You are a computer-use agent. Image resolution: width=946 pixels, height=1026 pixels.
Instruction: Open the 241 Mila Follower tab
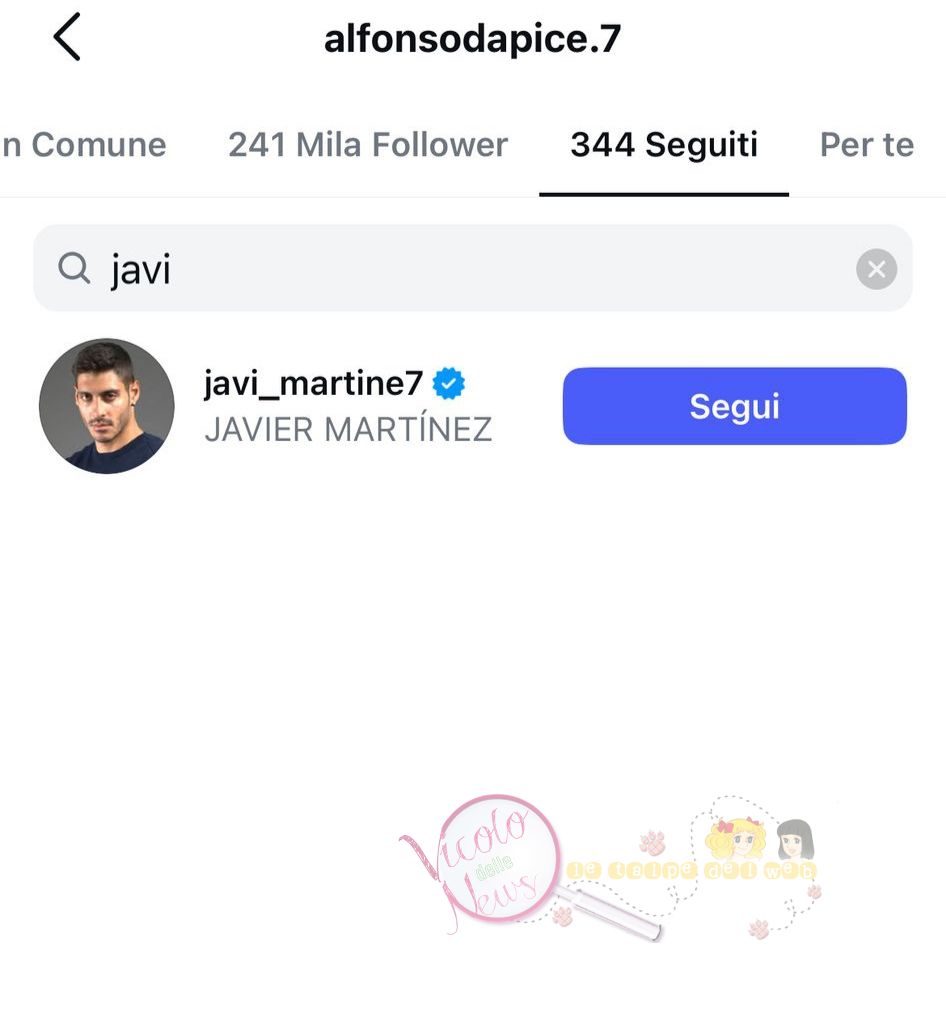(x=368, y=145)
